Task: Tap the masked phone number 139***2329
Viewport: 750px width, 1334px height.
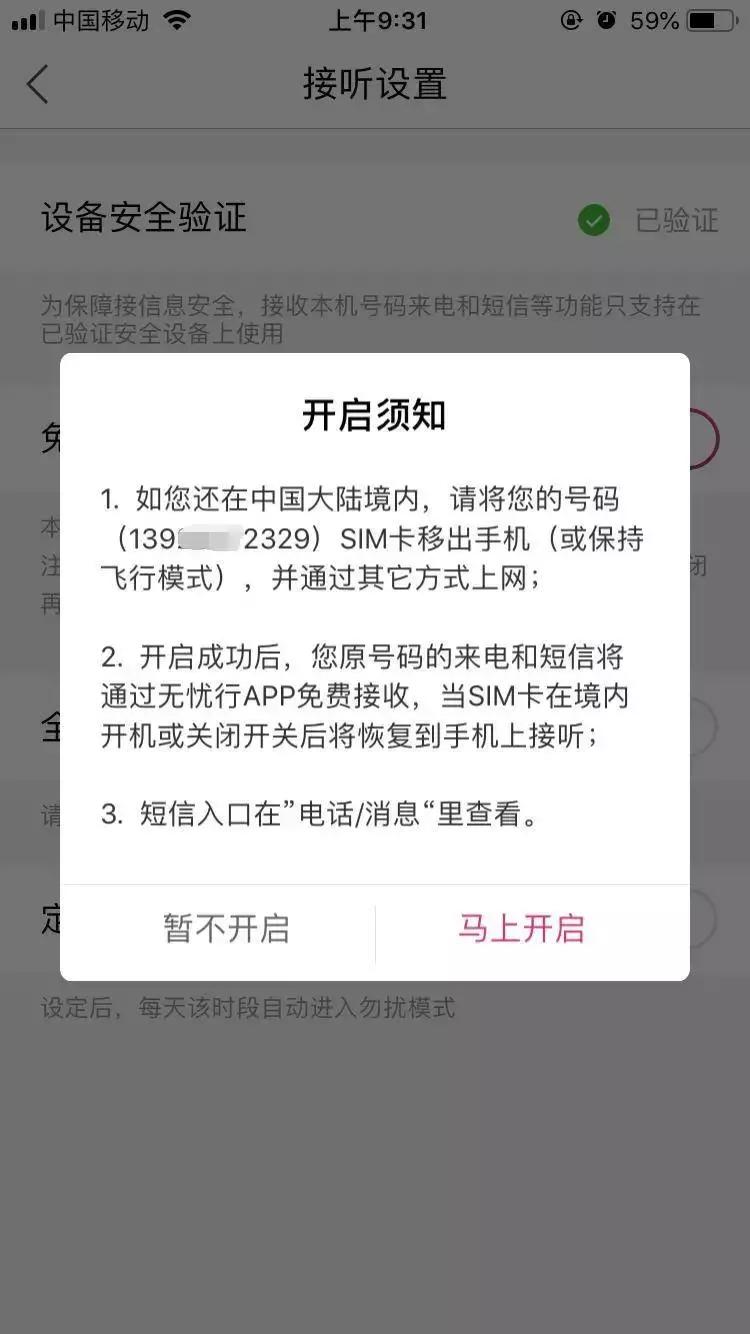Action: [222, 538]
